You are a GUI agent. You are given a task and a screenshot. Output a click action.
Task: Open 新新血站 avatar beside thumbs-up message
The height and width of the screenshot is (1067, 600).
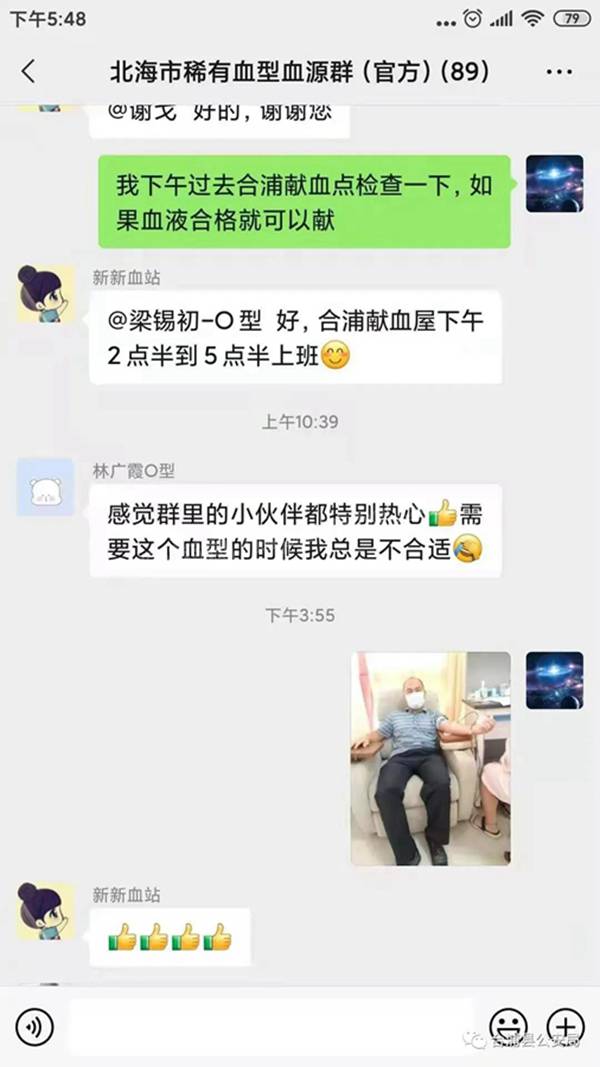(x=45, y=911)
